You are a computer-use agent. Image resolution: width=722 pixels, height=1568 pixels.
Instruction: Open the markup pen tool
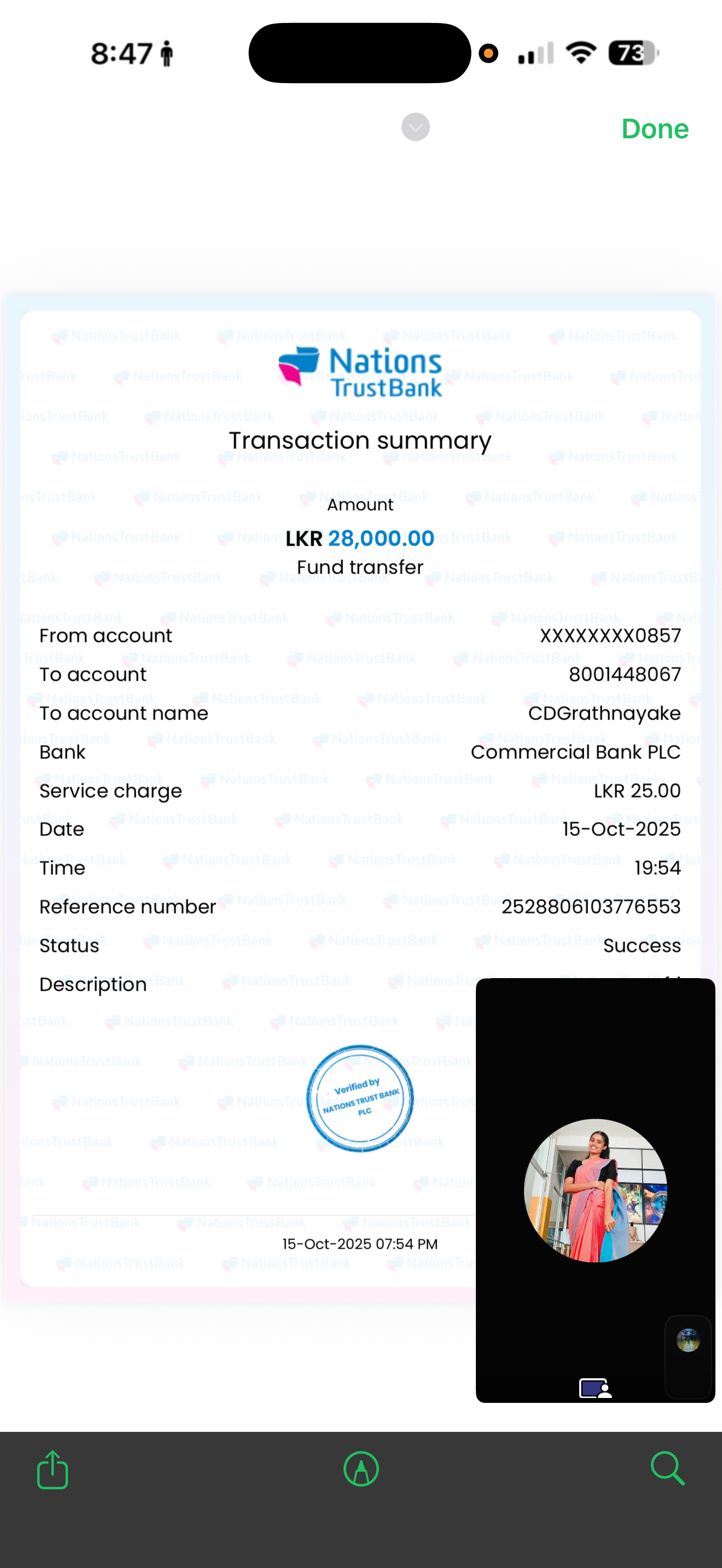click(361, 1470)
